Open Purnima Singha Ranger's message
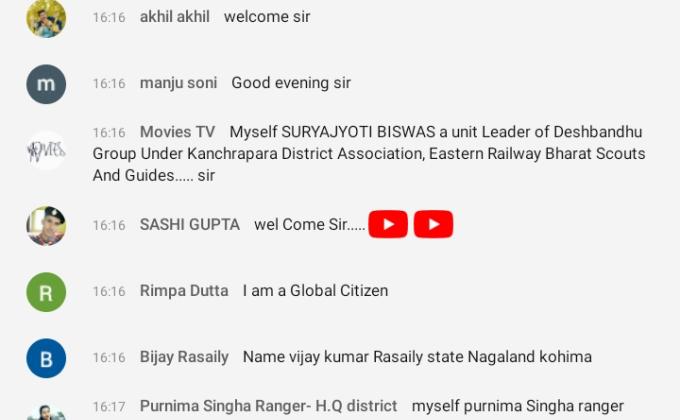 [517, 406]
